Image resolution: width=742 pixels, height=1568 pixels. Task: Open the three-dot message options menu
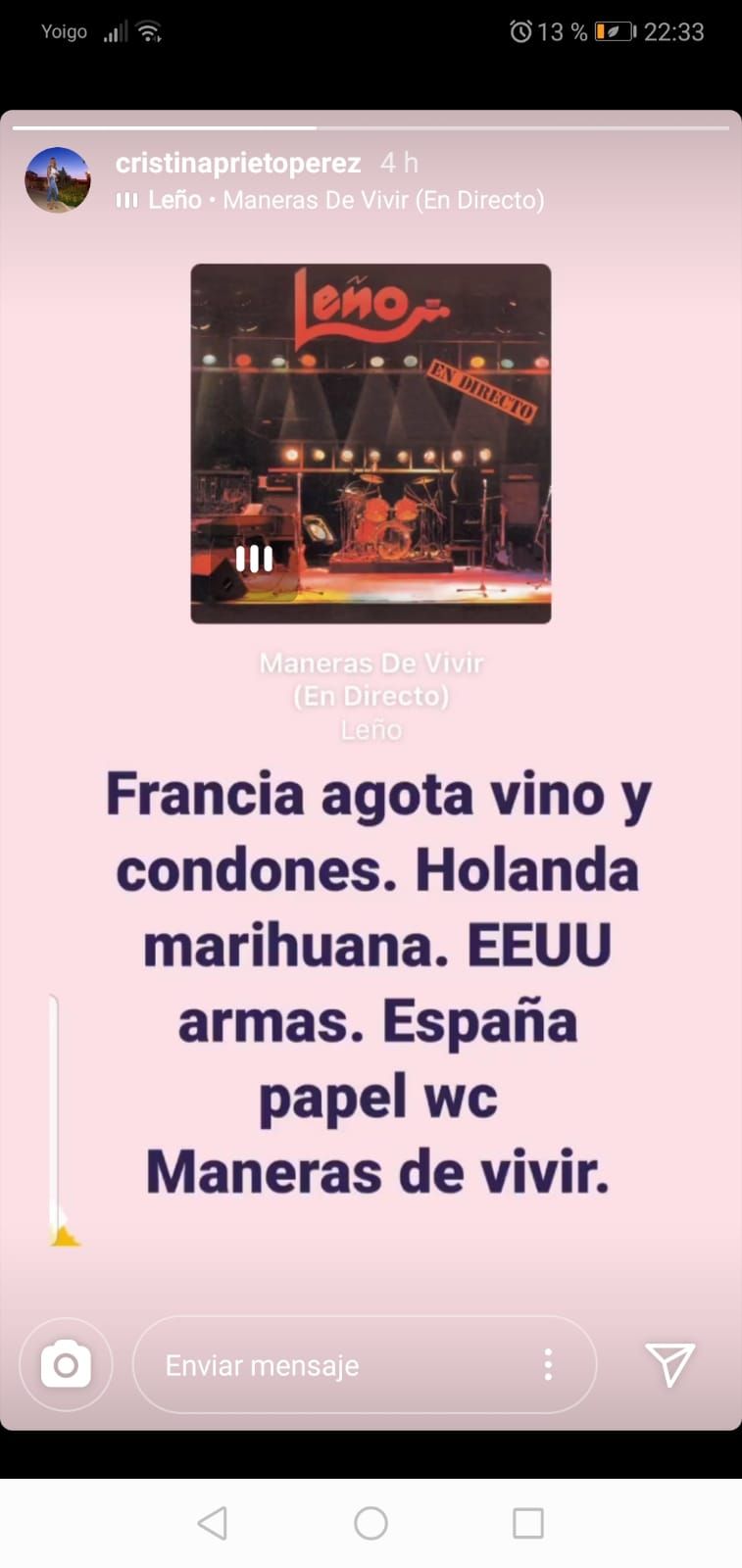(548, 1364)
